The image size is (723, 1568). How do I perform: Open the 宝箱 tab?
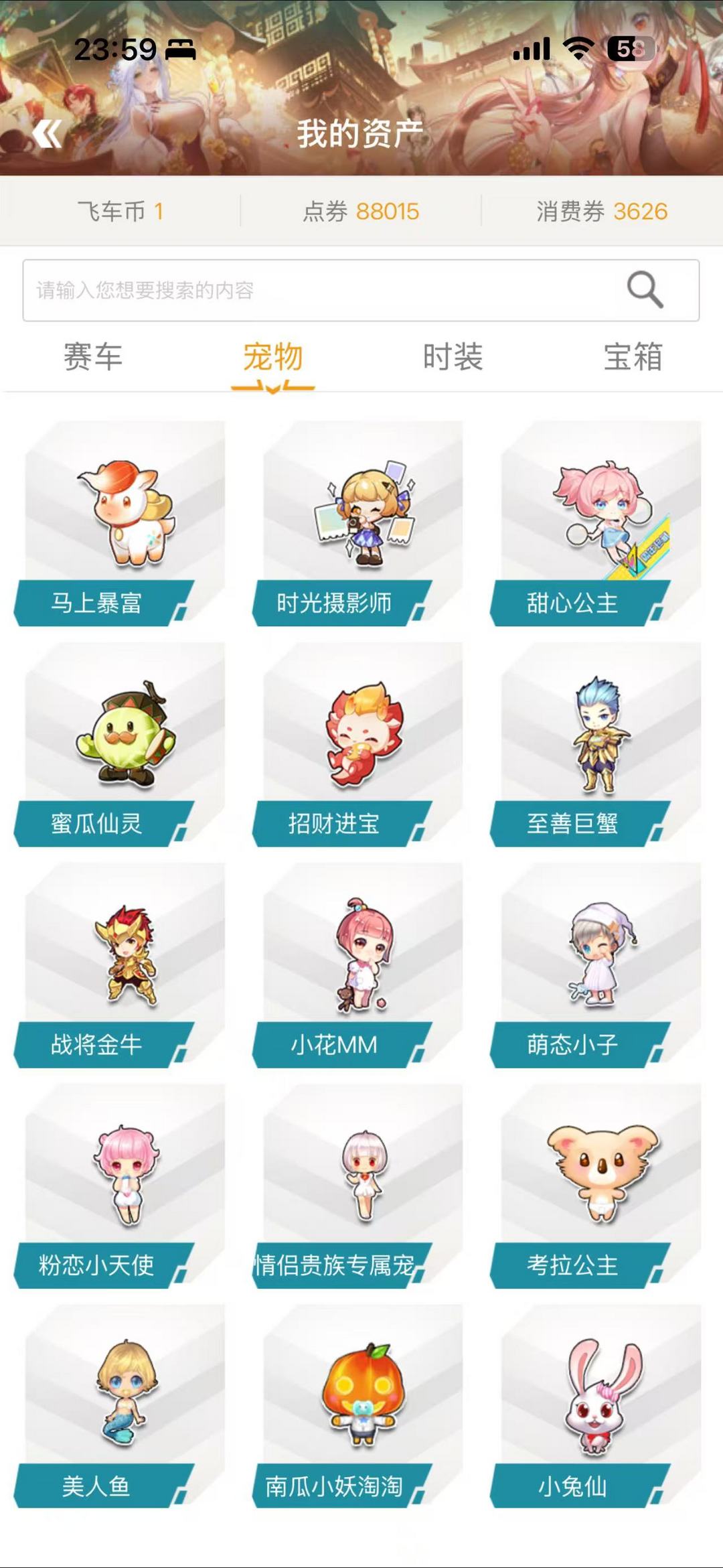point(633,359)
